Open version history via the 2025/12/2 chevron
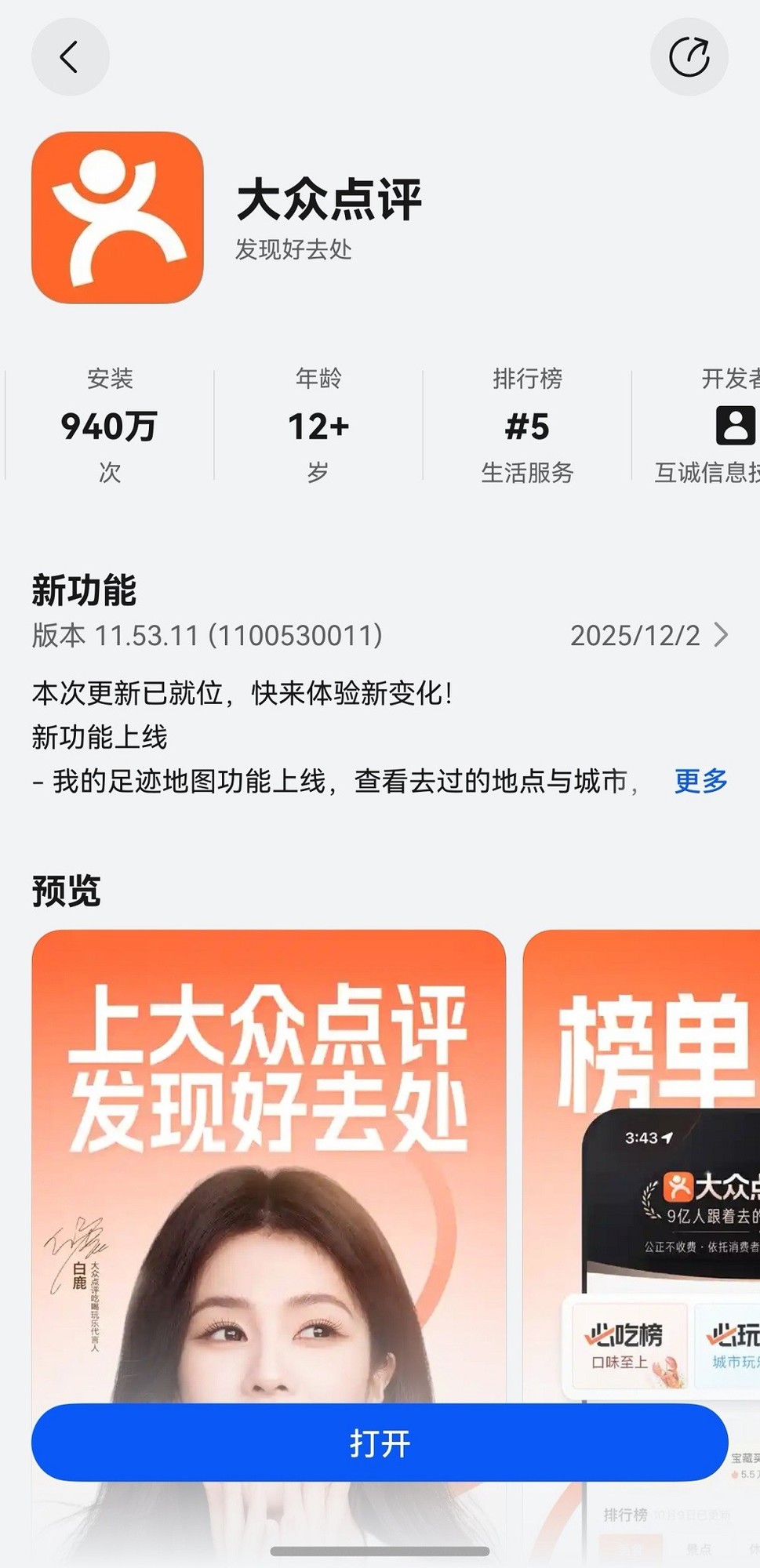Screen dimensions: 760x1568 721,635
